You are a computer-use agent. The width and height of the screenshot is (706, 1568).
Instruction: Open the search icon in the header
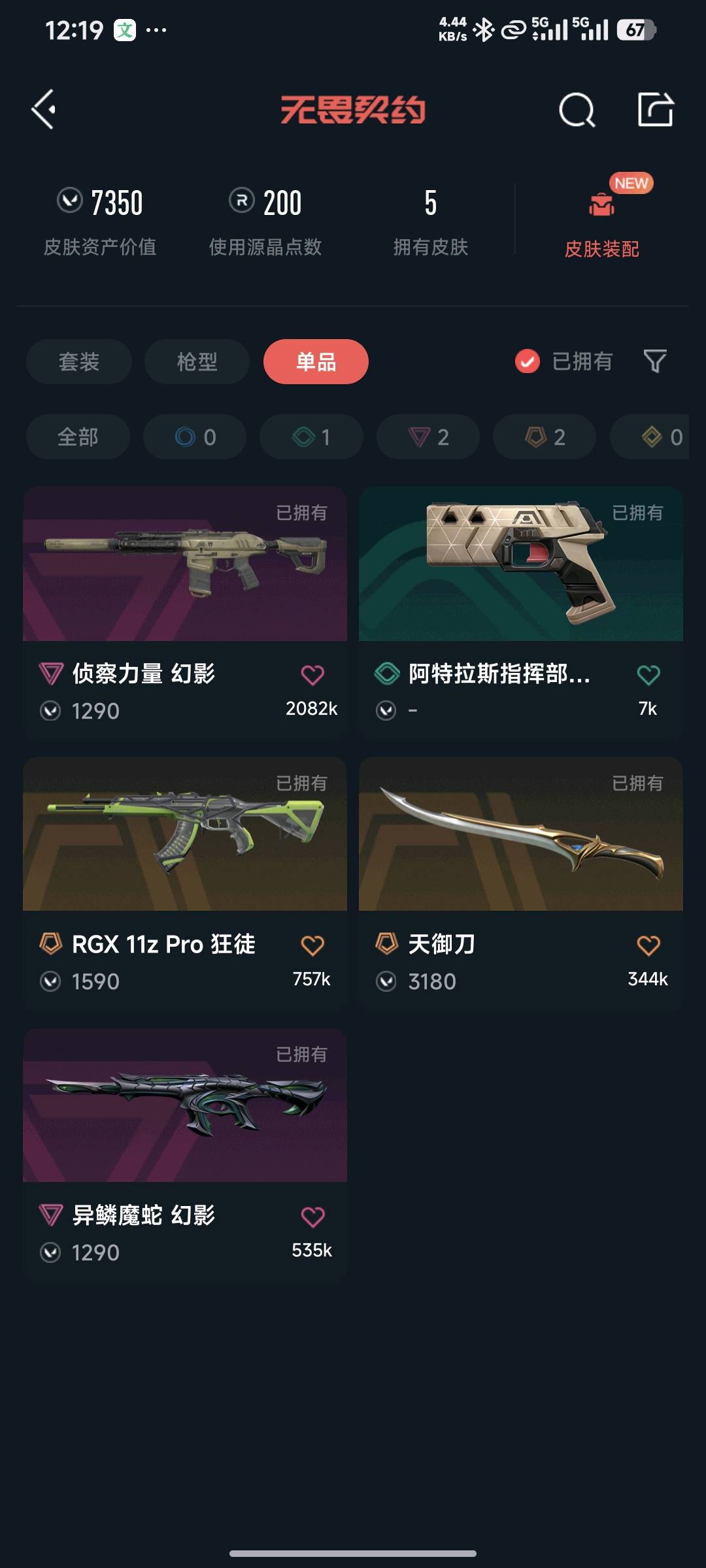577,109
